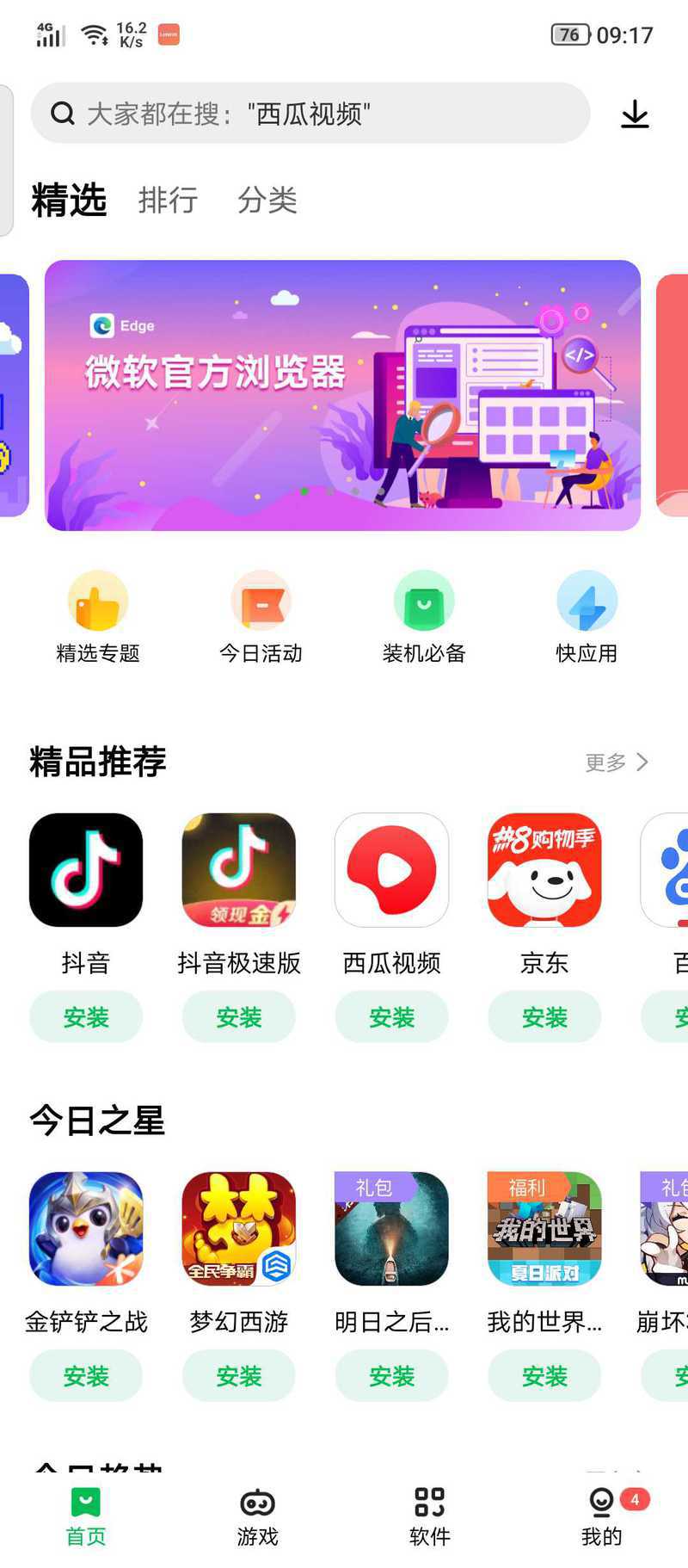Screen dimensions: 688x1568
Task: Tap 安装 under 西瓜视频
Action: point(392,1016)
